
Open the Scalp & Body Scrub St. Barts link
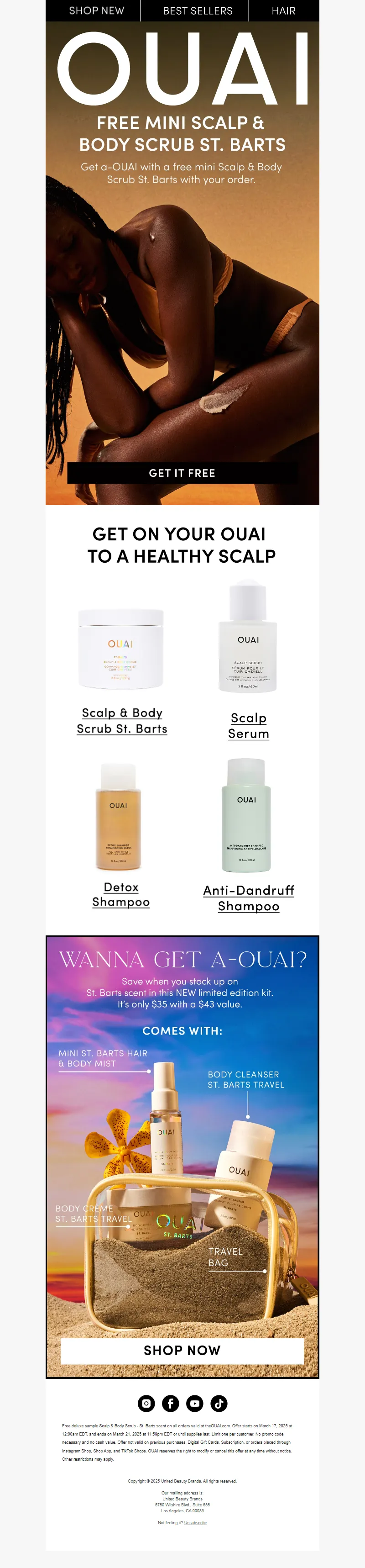[x=122, y=721]
